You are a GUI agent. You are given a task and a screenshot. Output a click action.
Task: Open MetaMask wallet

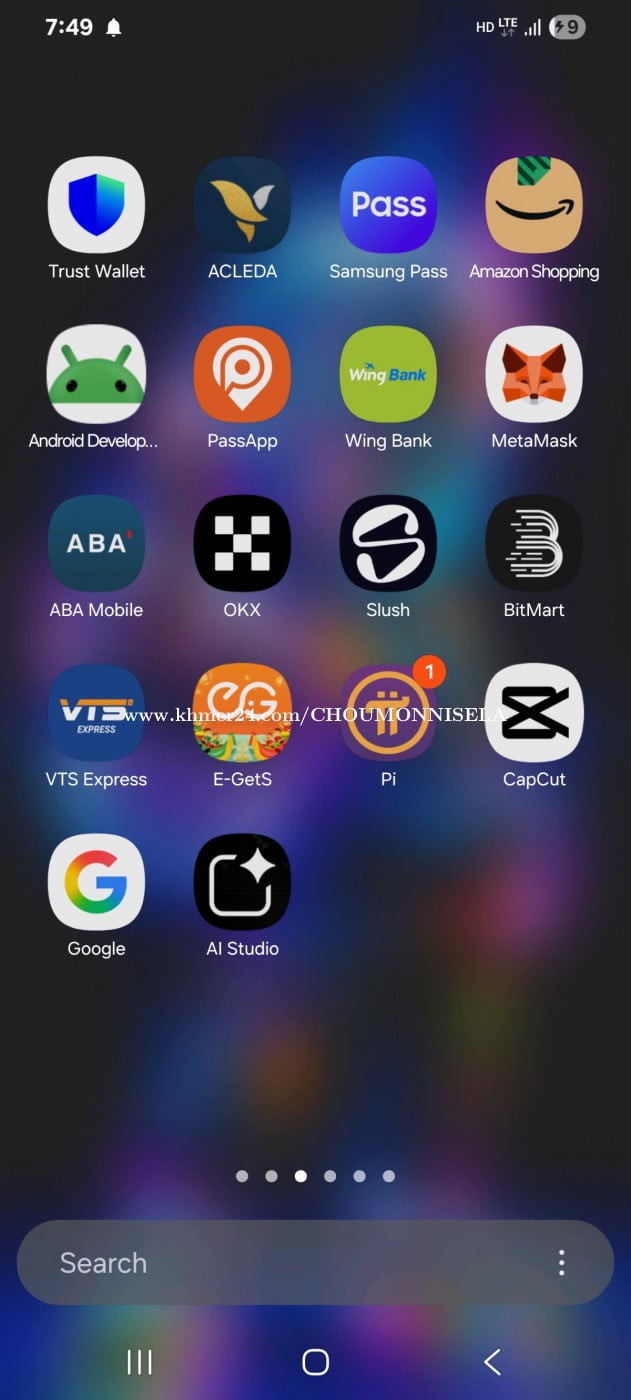click(534, 375)
